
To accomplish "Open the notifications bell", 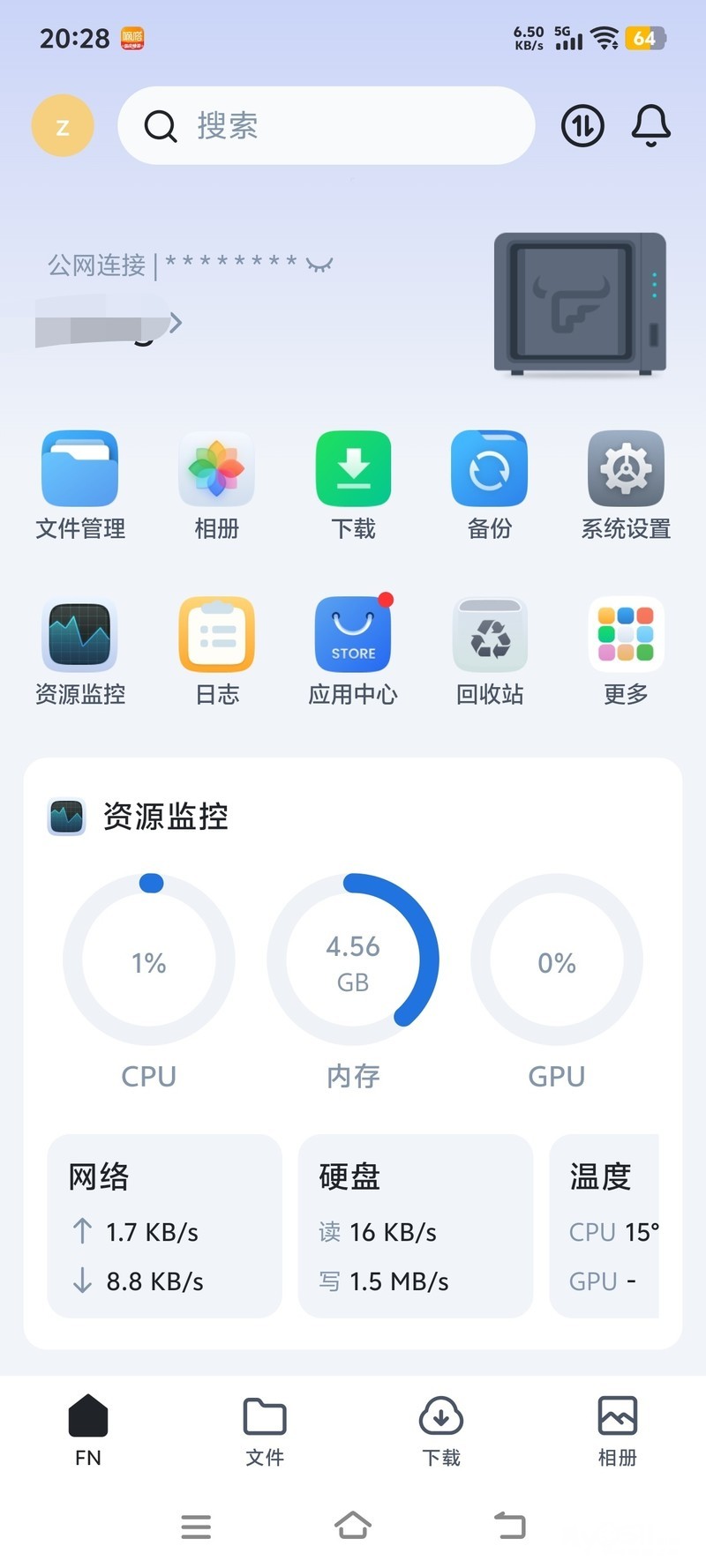I will click(x=651, y=126).
